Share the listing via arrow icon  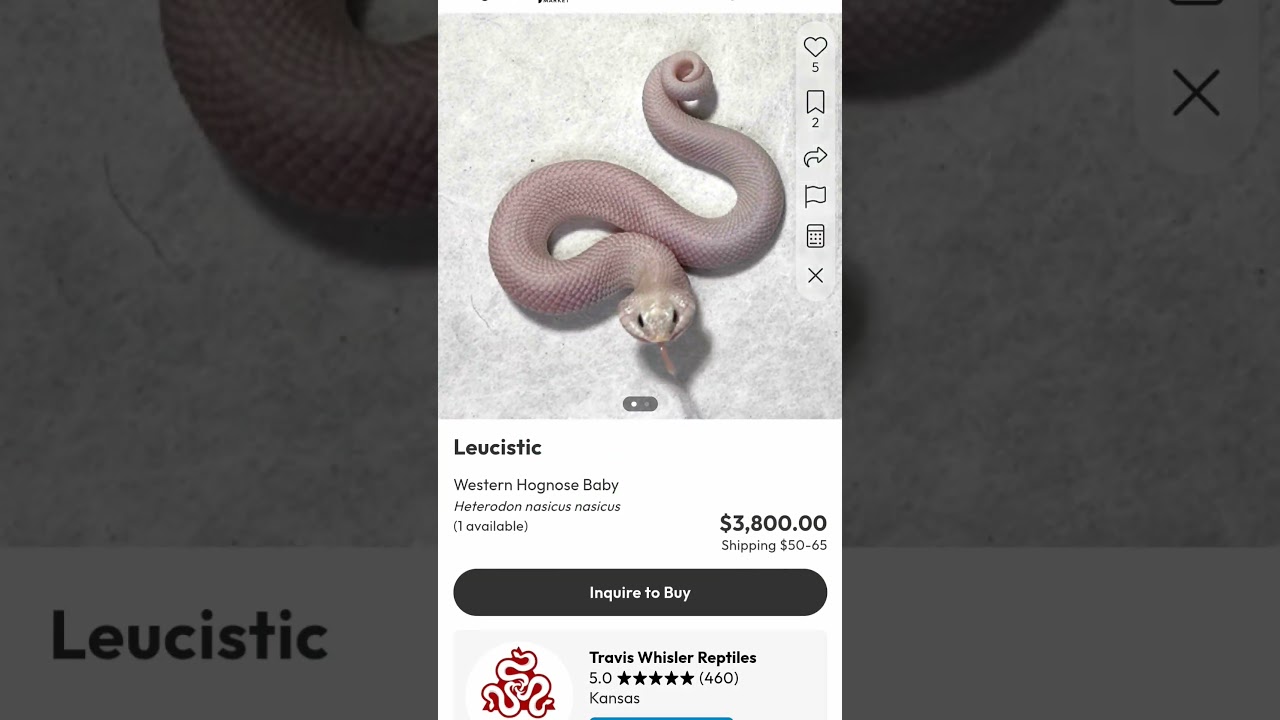(815, 157)
